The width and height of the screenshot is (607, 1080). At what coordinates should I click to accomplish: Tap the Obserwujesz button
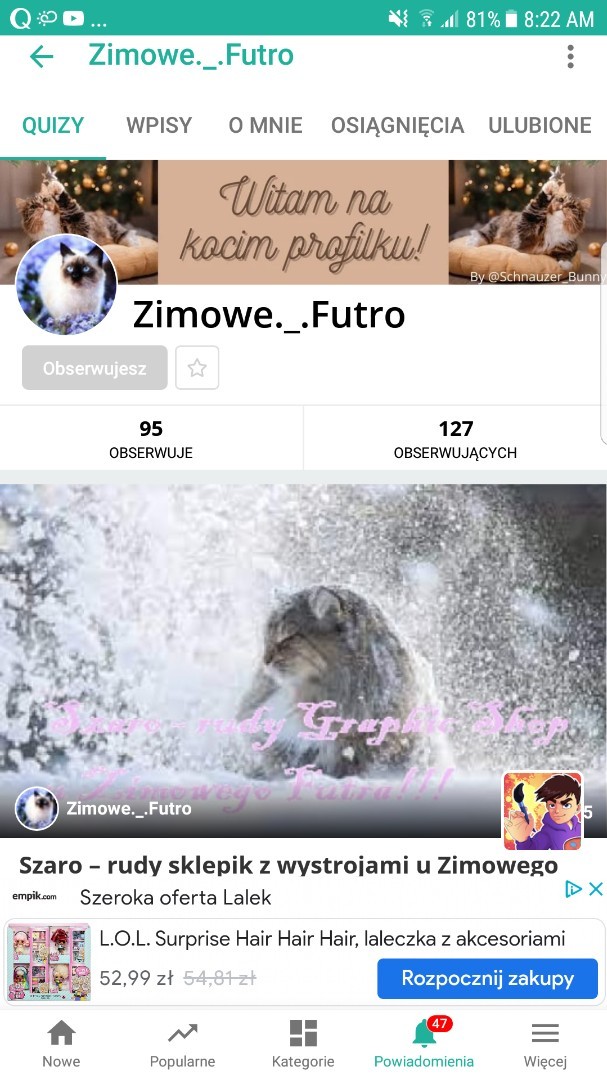(x=94, y=368)
